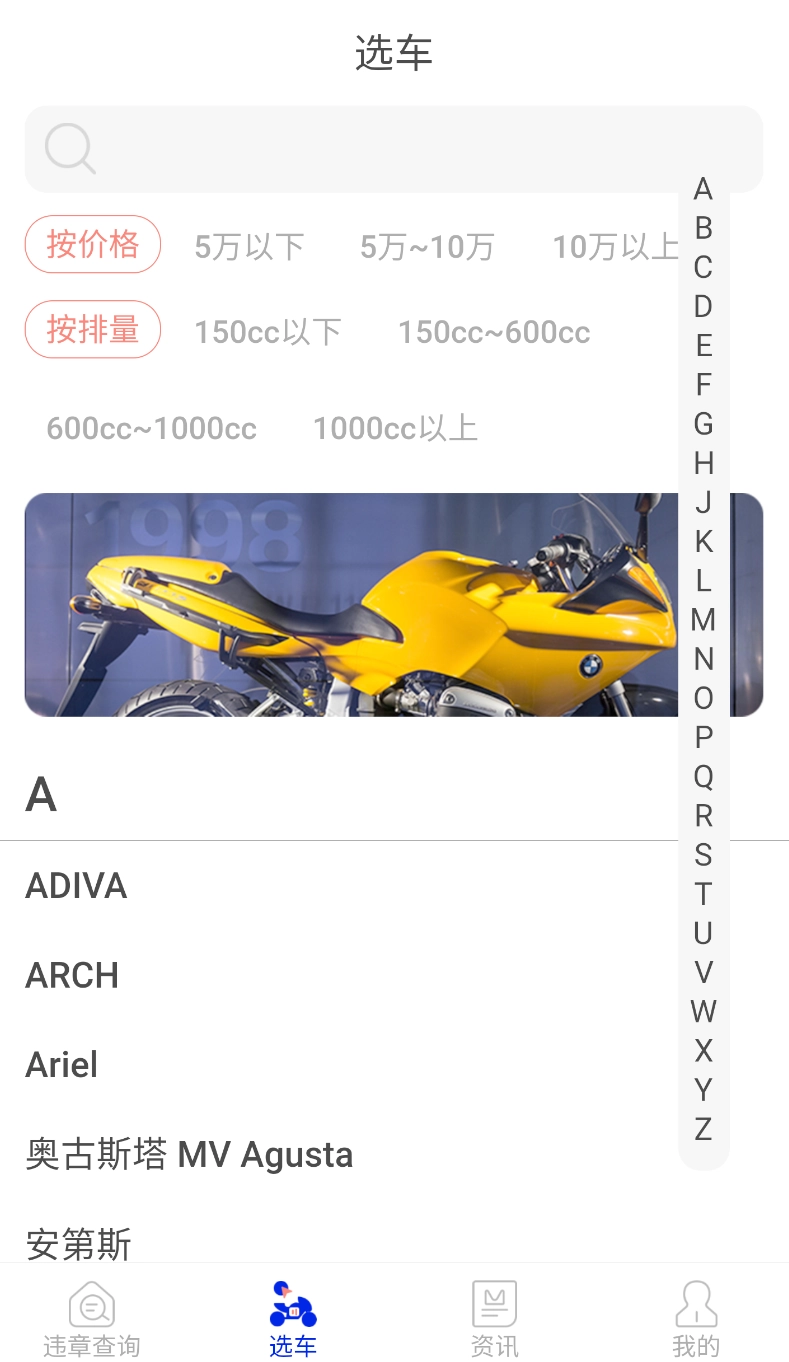This screenshot has width=789, height=1362.
Task: Open the ARCH brand entry
Action: pos(72,975)
